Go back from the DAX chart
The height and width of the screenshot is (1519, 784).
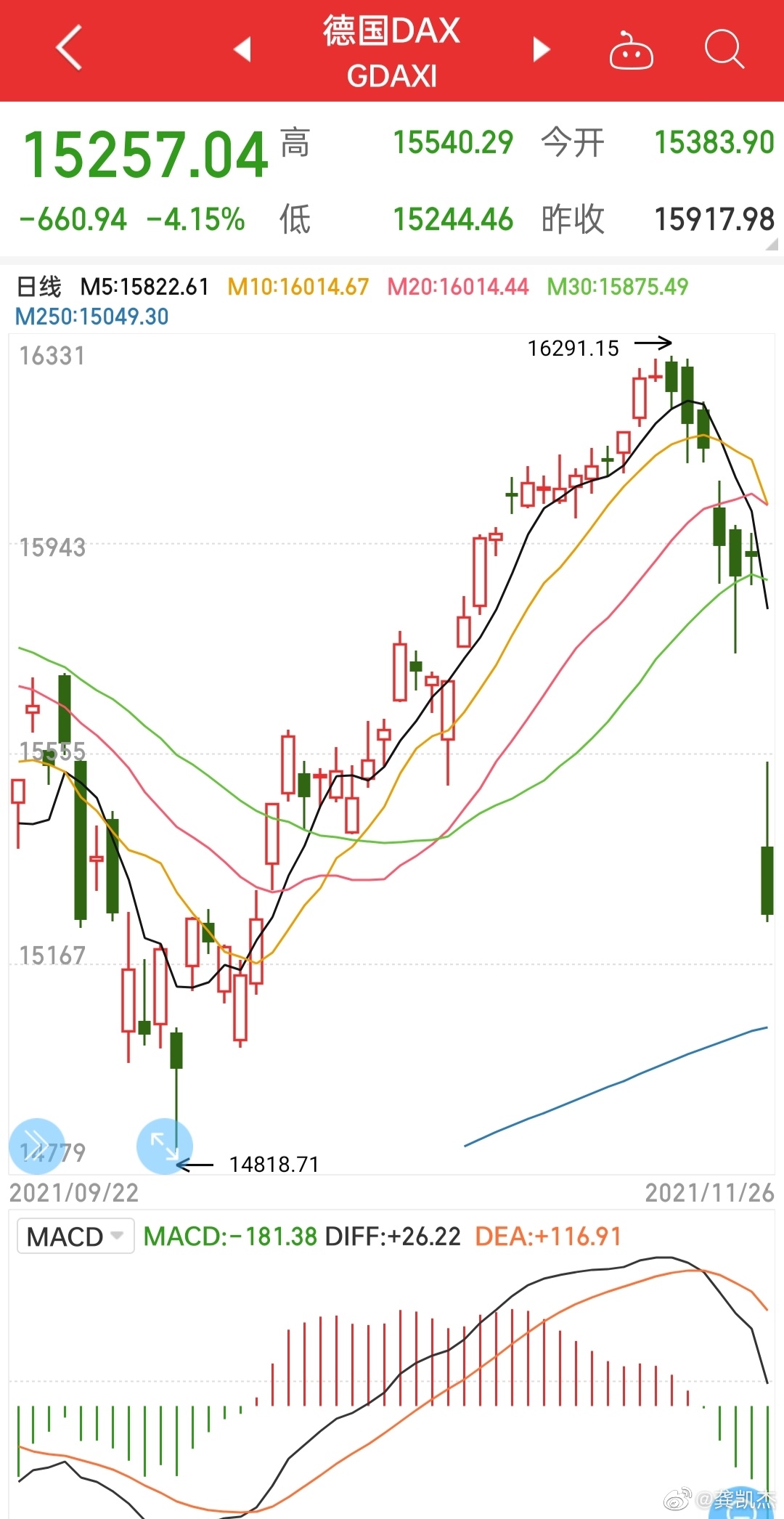[69, 49]
